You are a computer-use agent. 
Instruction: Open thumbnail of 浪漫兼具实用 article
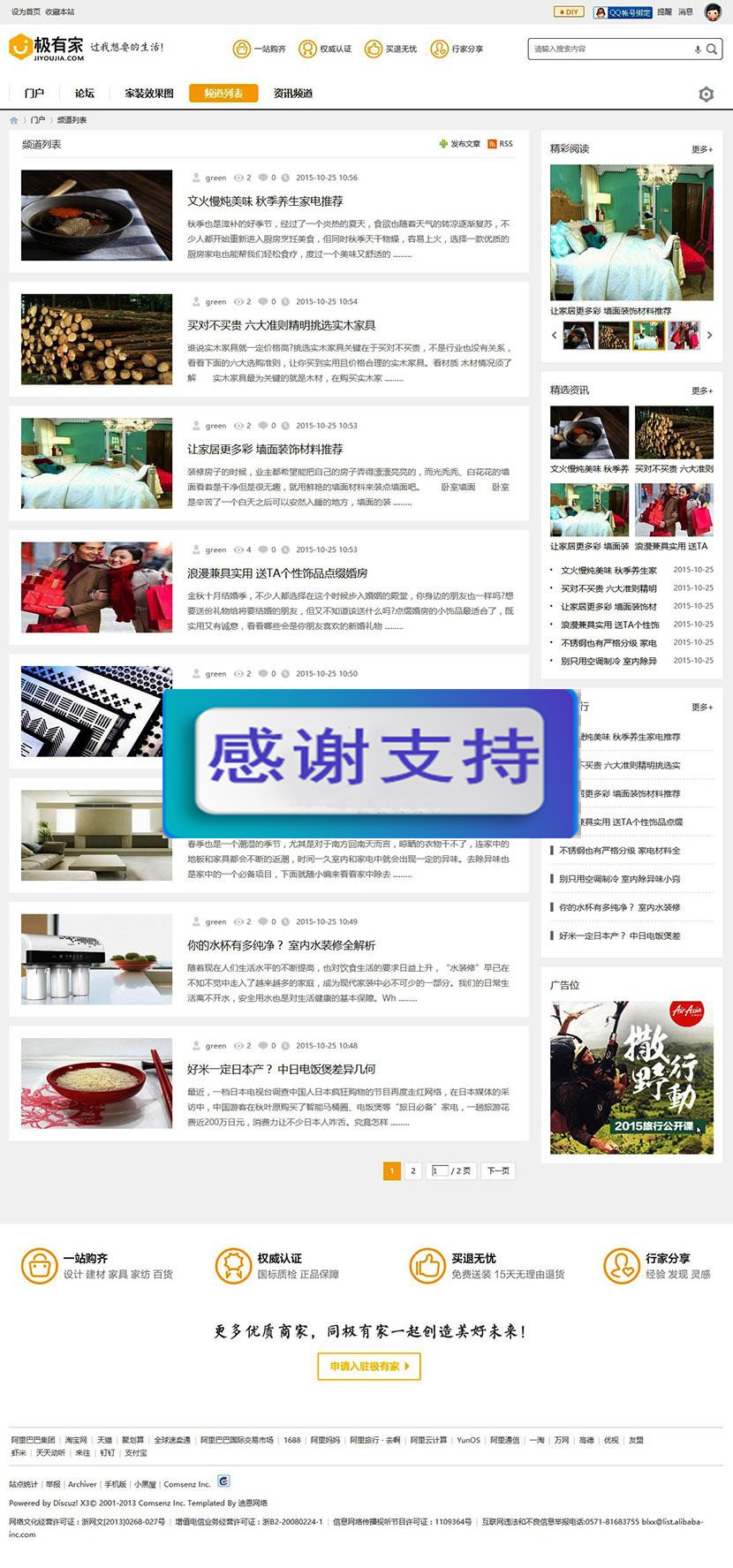(x=96, y=587)
